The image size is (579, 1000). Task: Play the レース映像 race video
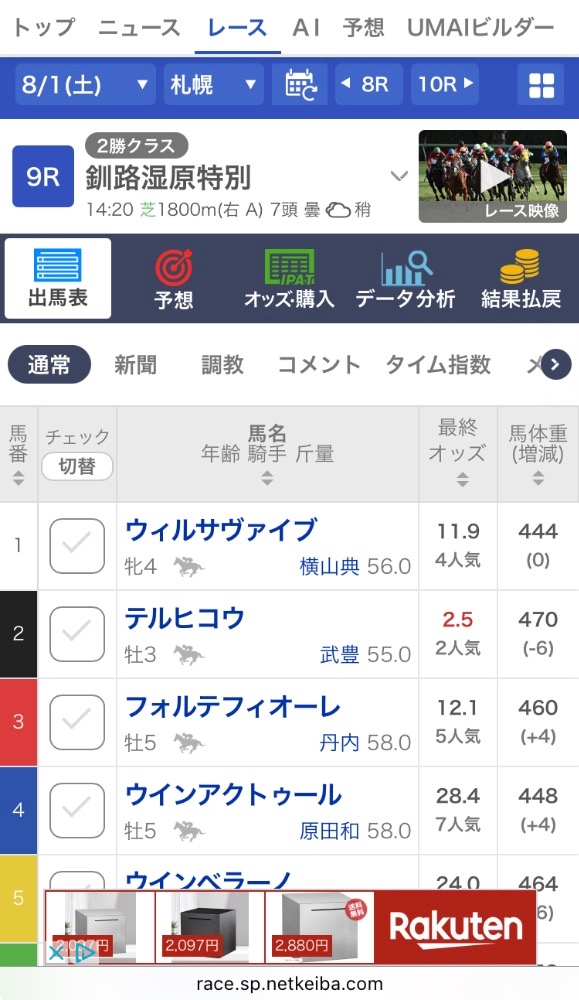coord(492,177)
